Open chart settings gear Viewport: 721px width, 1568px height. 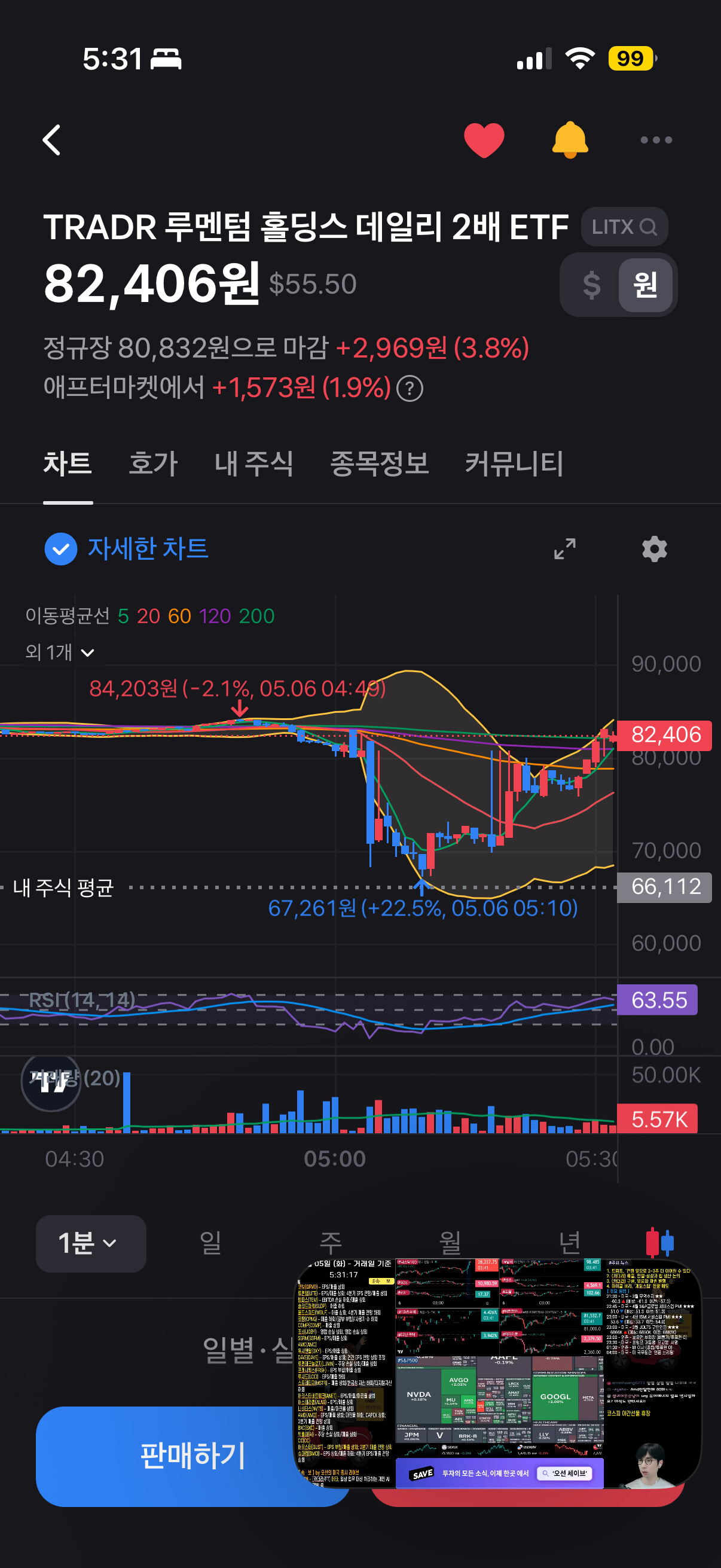(x=655, y=549)
